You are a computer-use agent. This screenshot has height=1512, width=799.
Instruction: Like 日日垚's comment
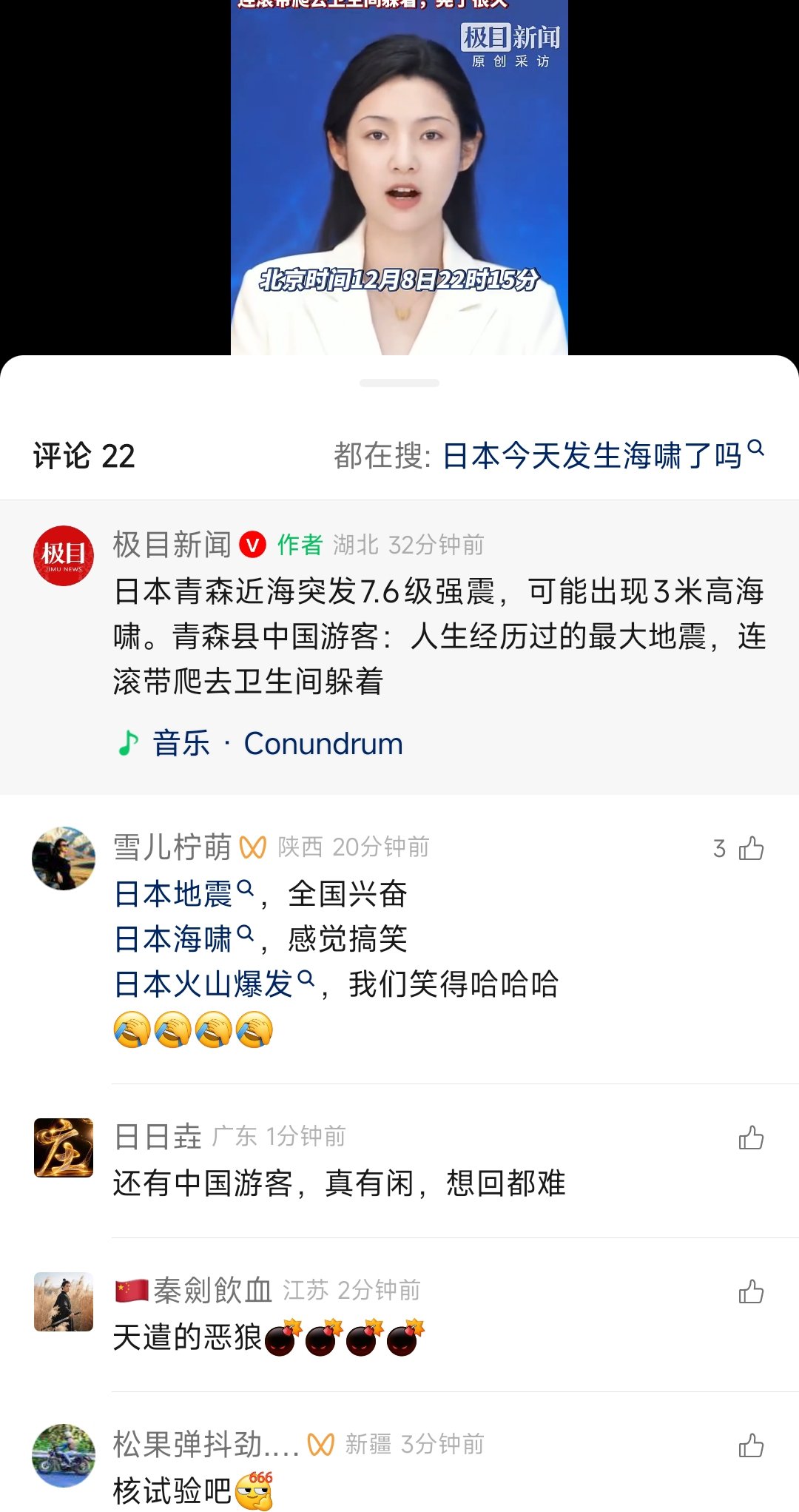click(750, 1138)
